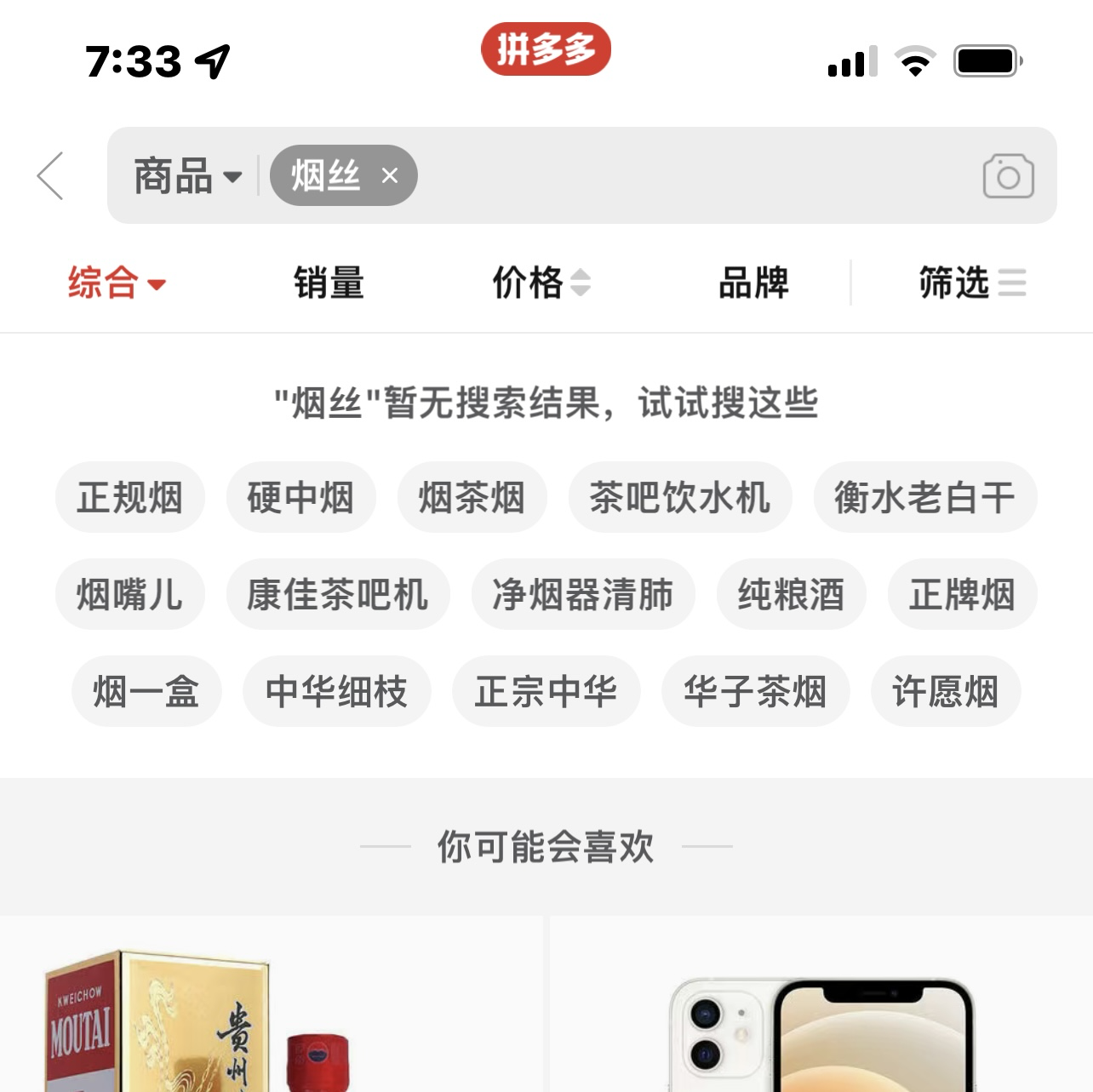Tap the 净烟器清肺 chip
The width and height of the screenshot is (1093, 1092).
582,595
